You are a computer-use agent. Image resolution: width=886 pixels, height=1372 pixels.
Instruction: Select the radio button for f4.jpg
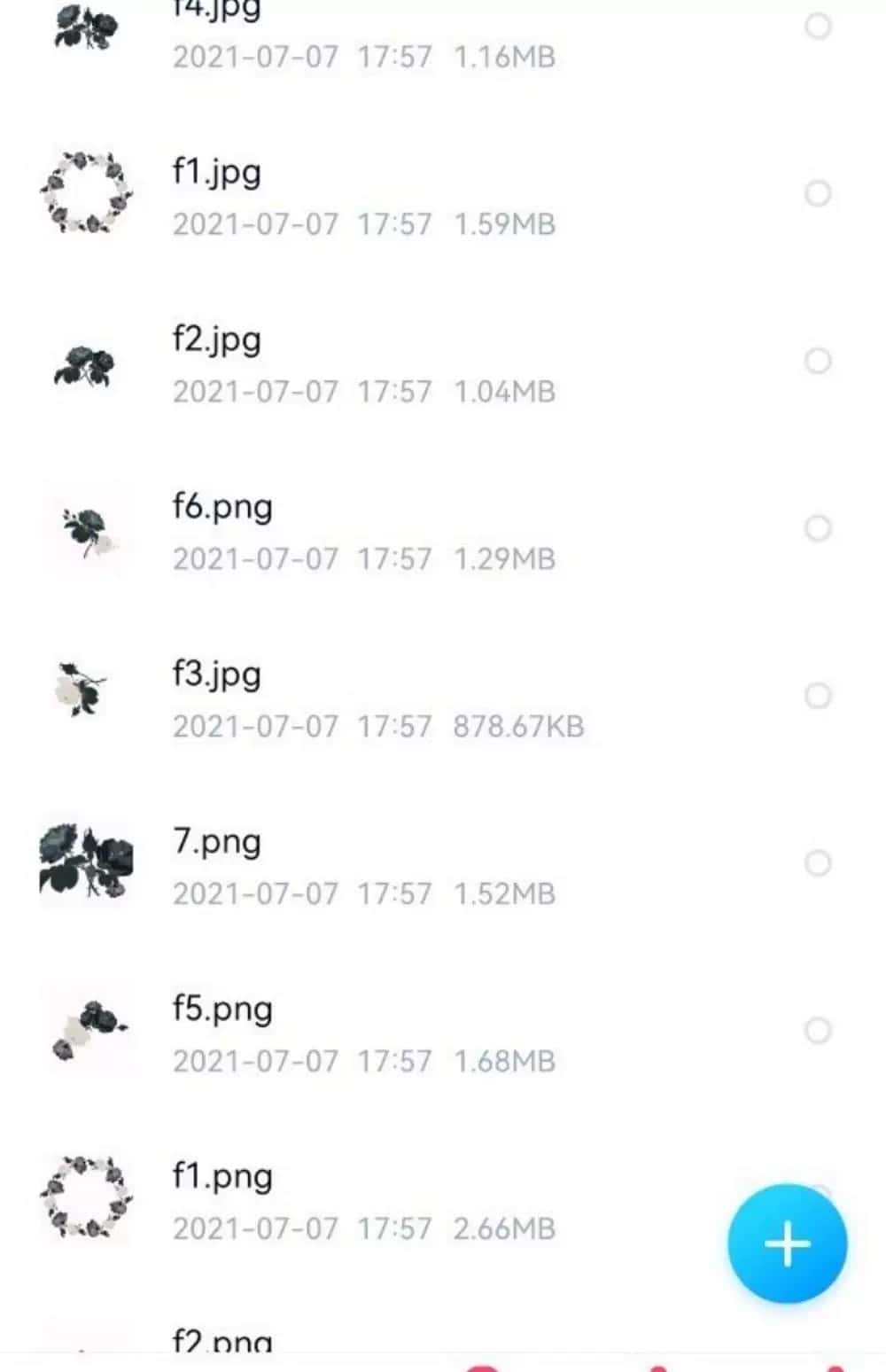(x=817, y=27)
